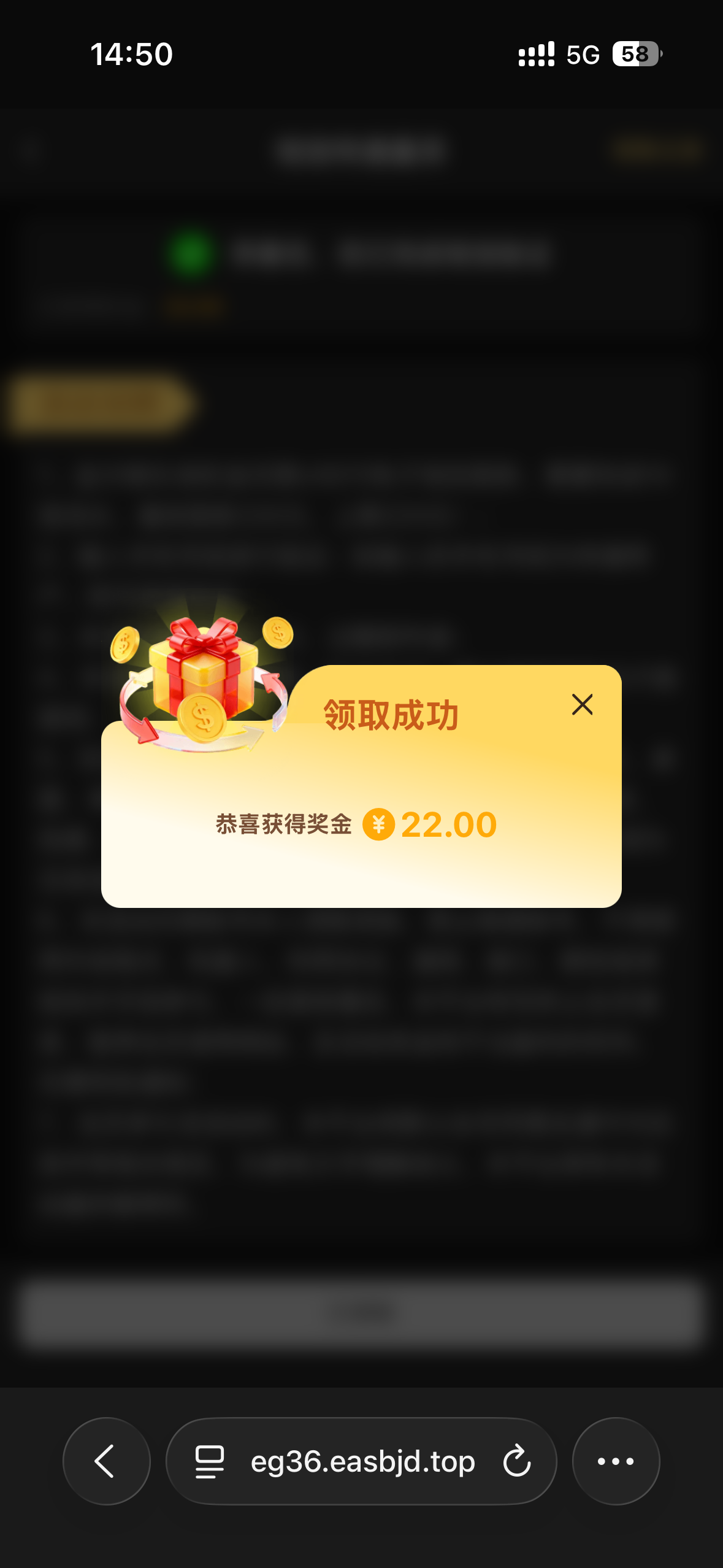The width and height of the screenshot is (723, 1568).
Task: Open the browser more options via three dots
Action: coord(616,1462)
